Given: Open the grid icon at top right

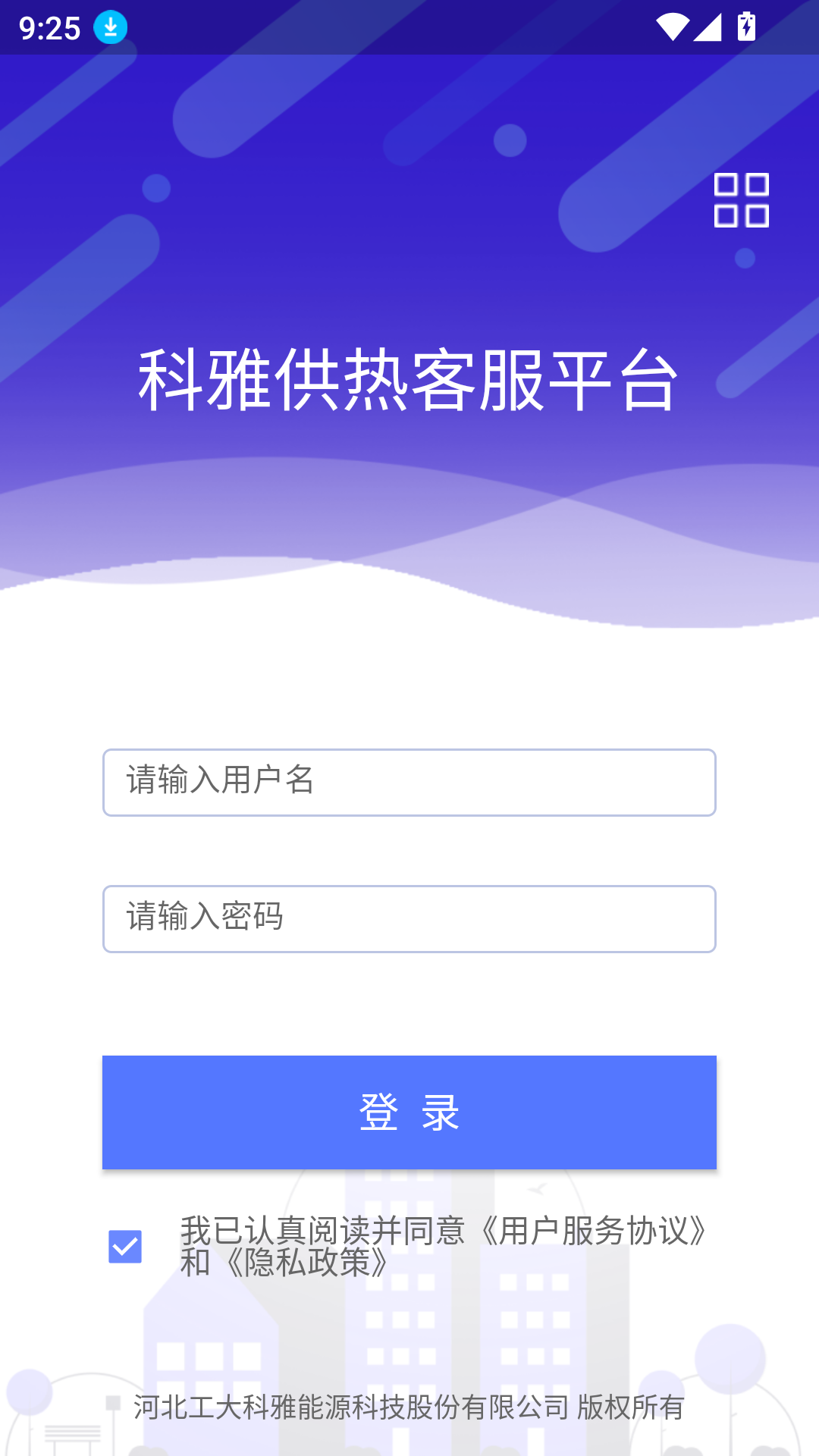Looking at the screenshot, I should point(741,200).
